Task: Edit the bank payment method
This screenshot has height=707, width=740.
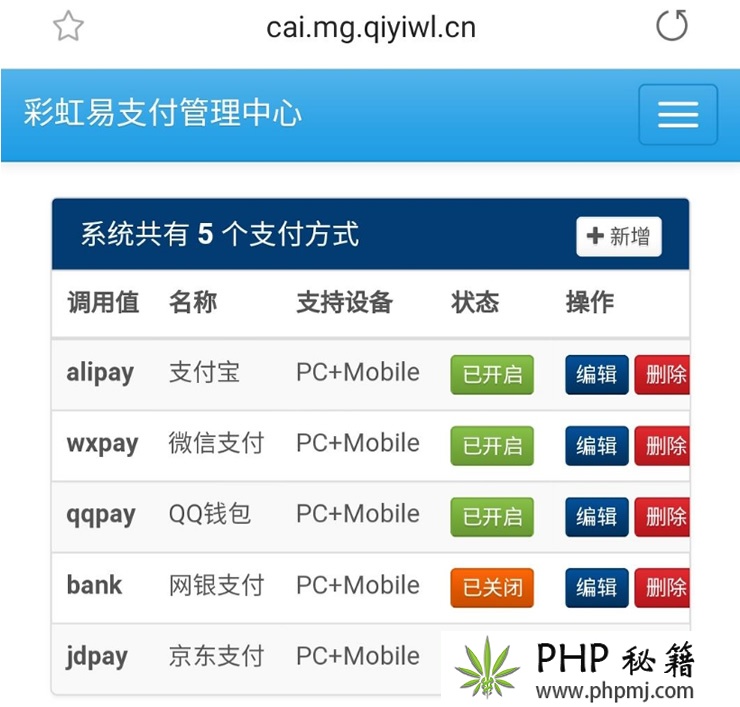Action: click(597, 588)
